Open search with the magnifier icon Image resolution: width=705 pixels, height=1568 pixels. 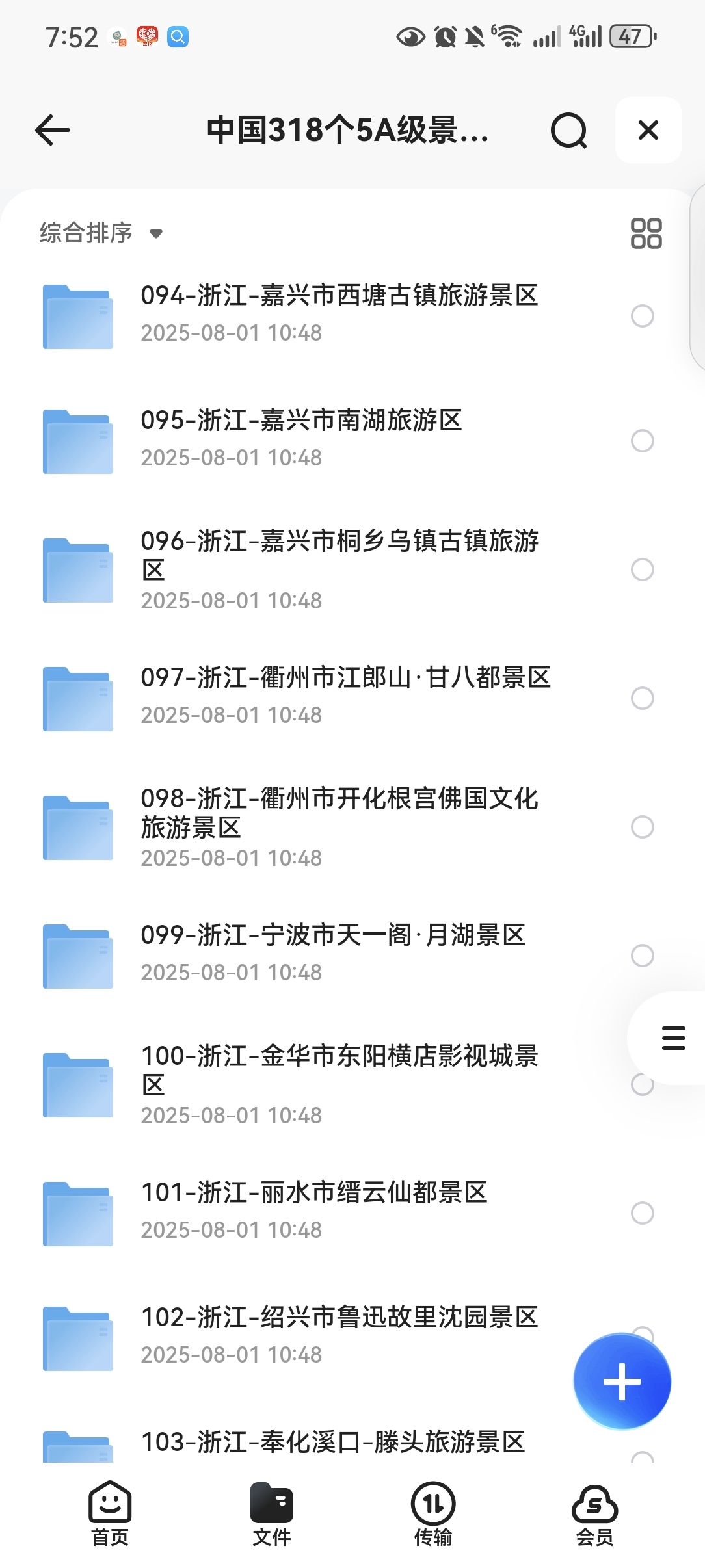tap(568, 131)
